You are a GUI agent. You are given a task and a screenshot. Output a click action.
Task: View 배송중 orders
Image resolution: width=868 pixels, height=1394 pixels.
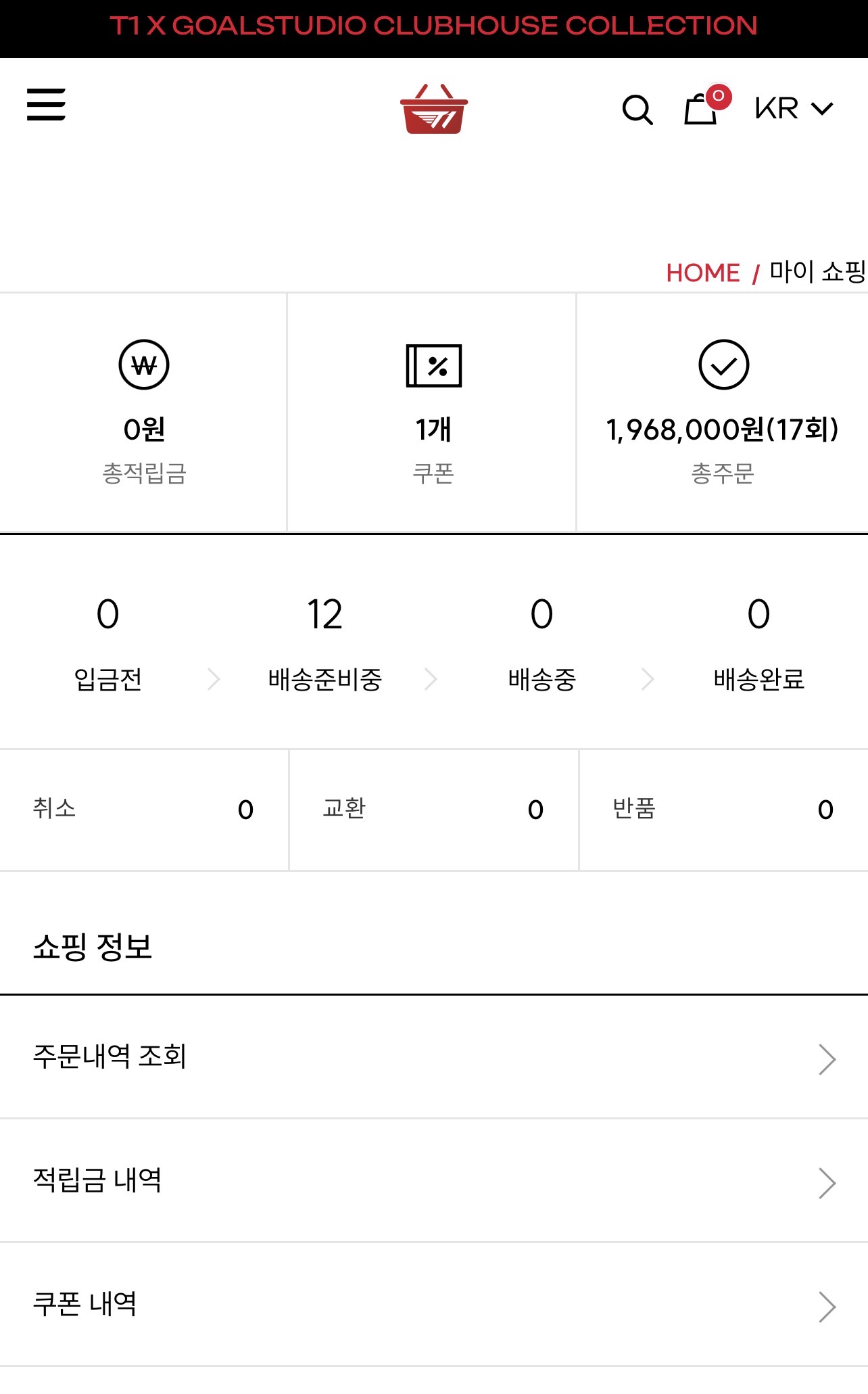[542, 643]
